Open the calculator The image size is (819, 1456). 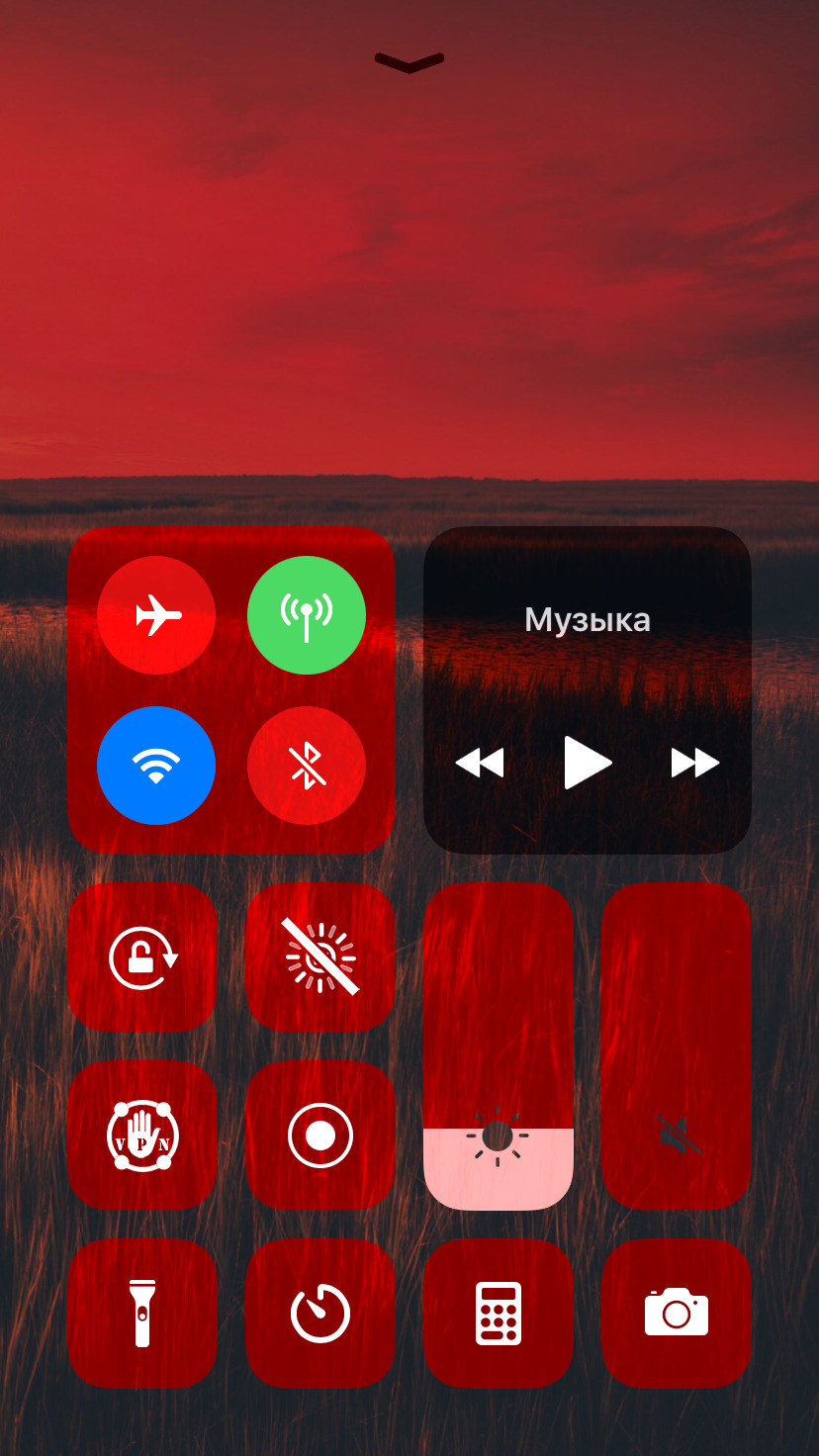(x=499, y=1314)
